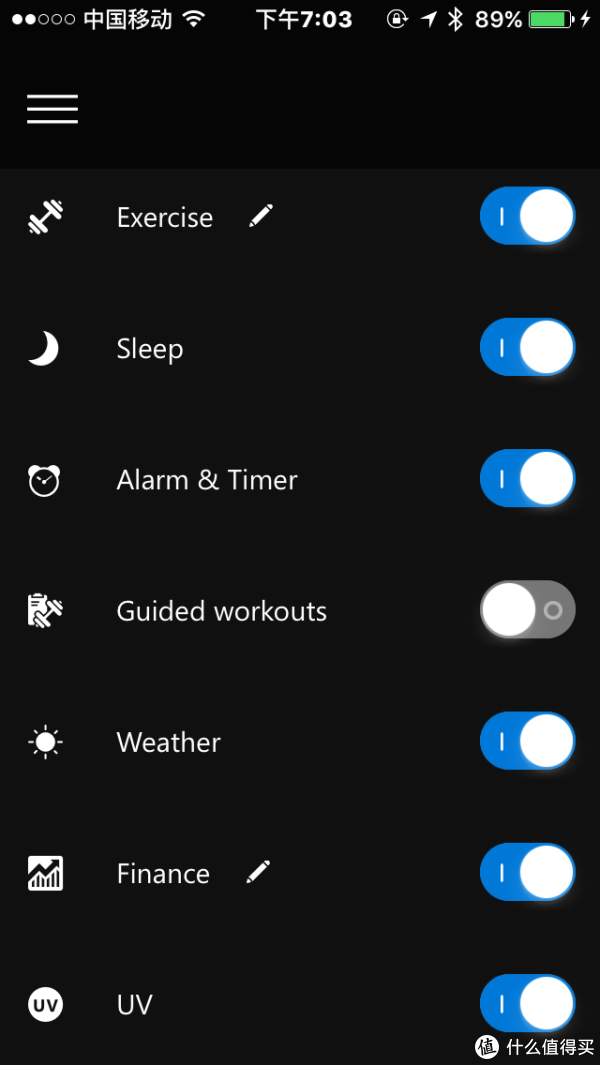This screenshot has width=600, height=1065.
Task: Turn off the Finance tile
Action: tap(528, 872)
